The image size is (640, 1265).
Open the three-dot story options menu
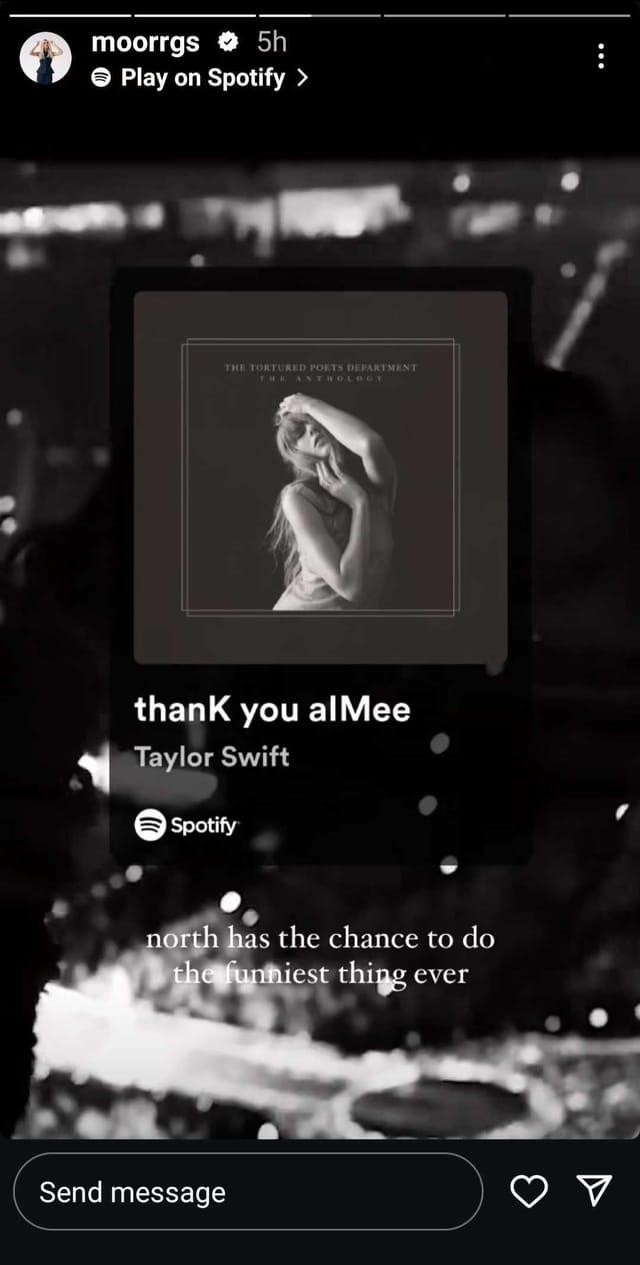point(600,56)
